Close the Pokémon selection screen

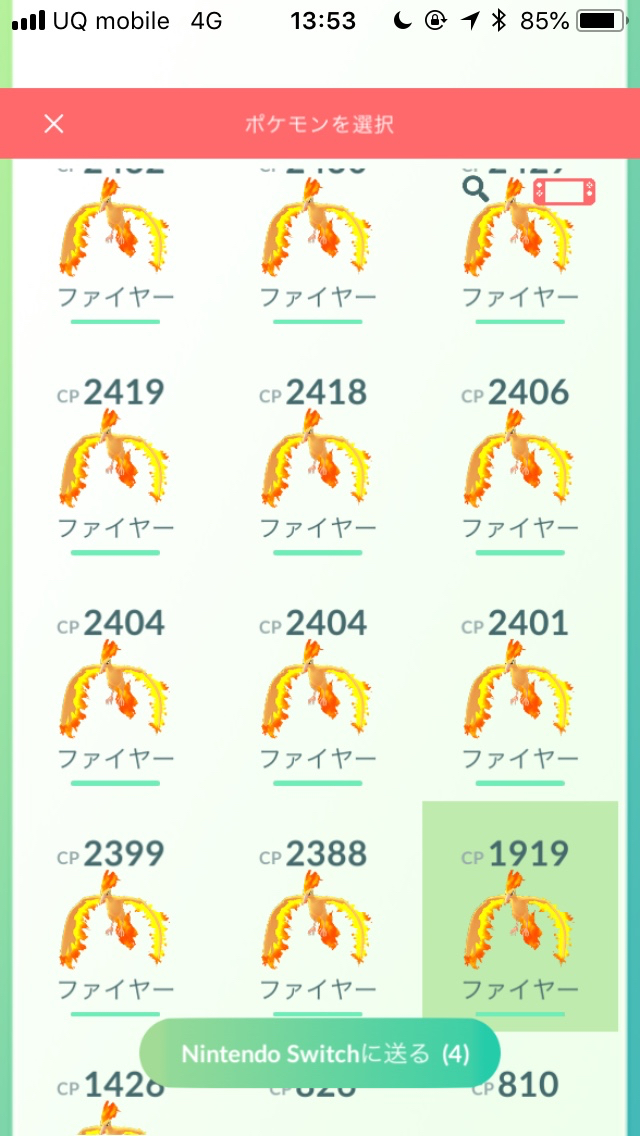point(54,123)
